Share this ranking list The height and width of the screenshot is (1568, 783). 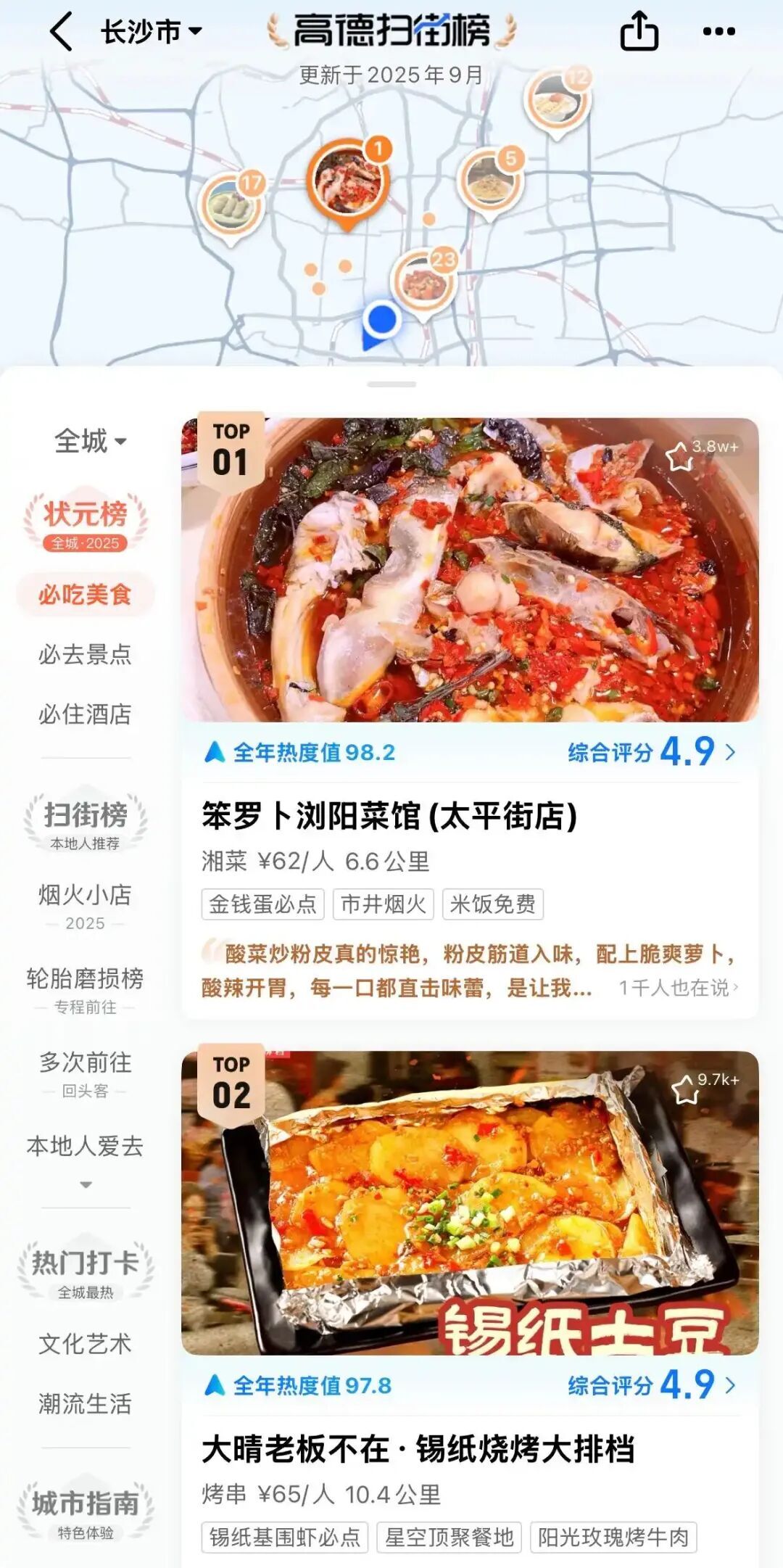639,32
